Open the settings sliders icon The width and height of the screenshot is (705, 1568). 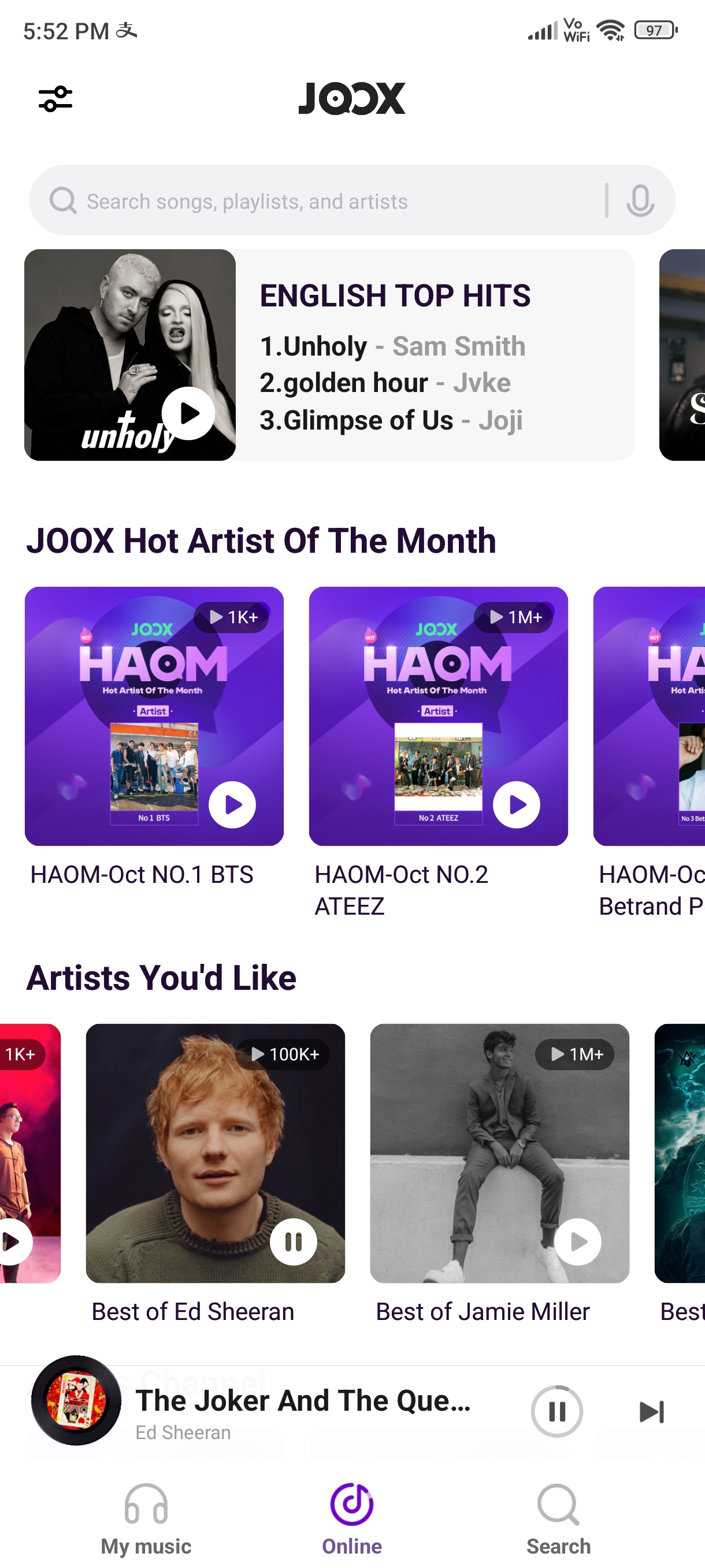(x=55, y=99)
